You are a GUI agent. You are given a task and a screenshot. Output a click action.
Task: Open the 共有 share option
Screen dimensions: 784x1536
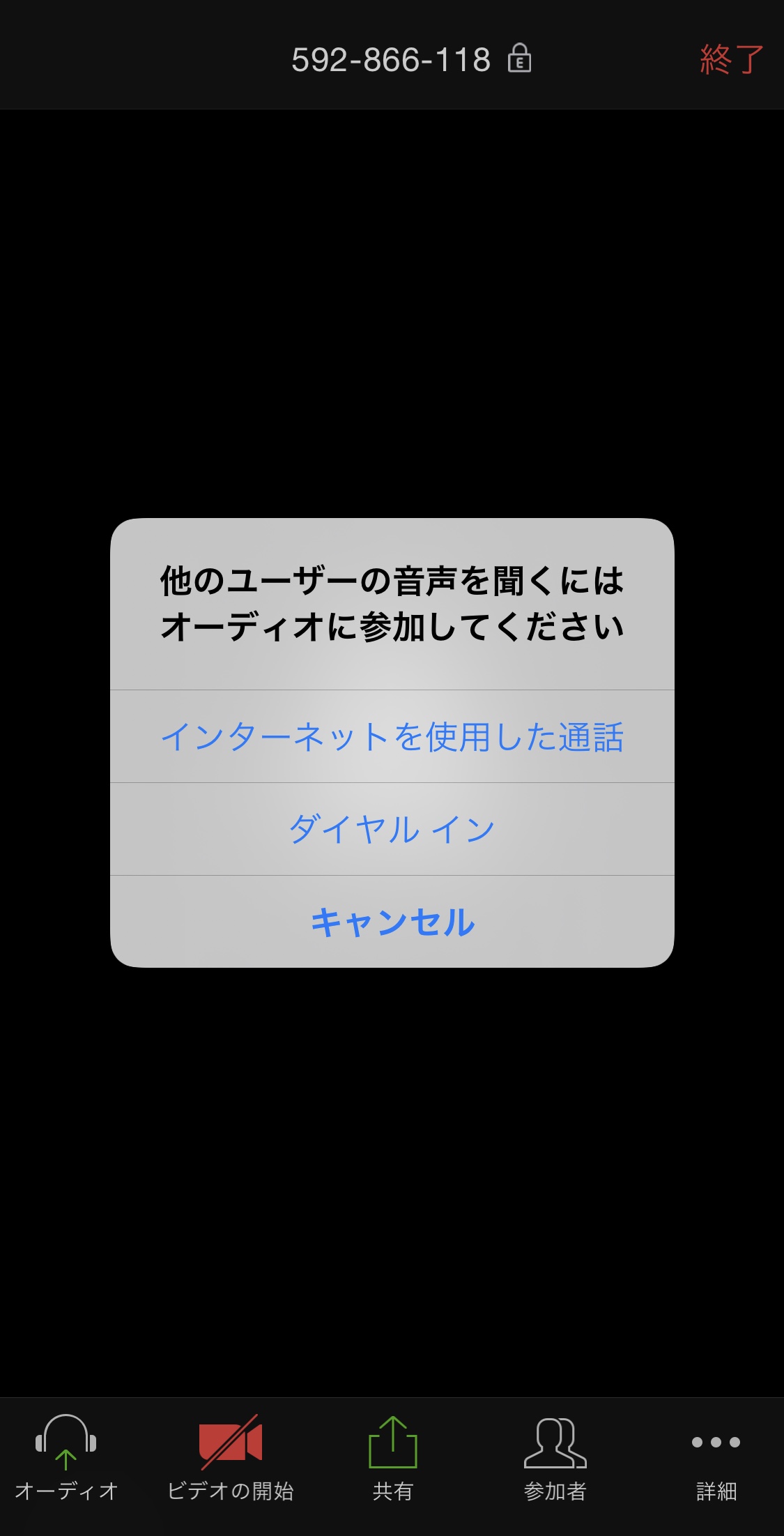393,1457
